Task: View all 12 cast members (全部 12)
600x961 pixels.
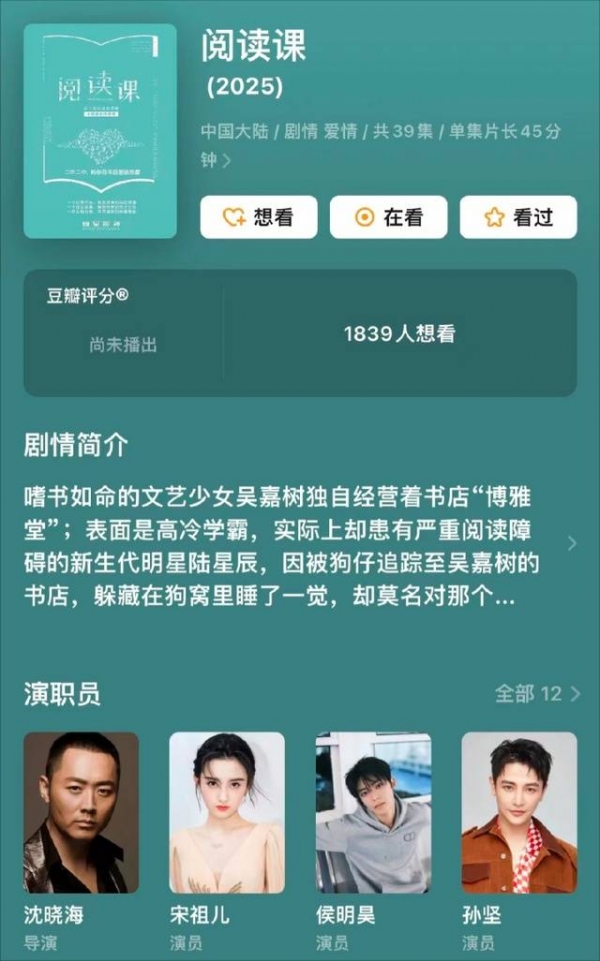Action: coord(537,694)
